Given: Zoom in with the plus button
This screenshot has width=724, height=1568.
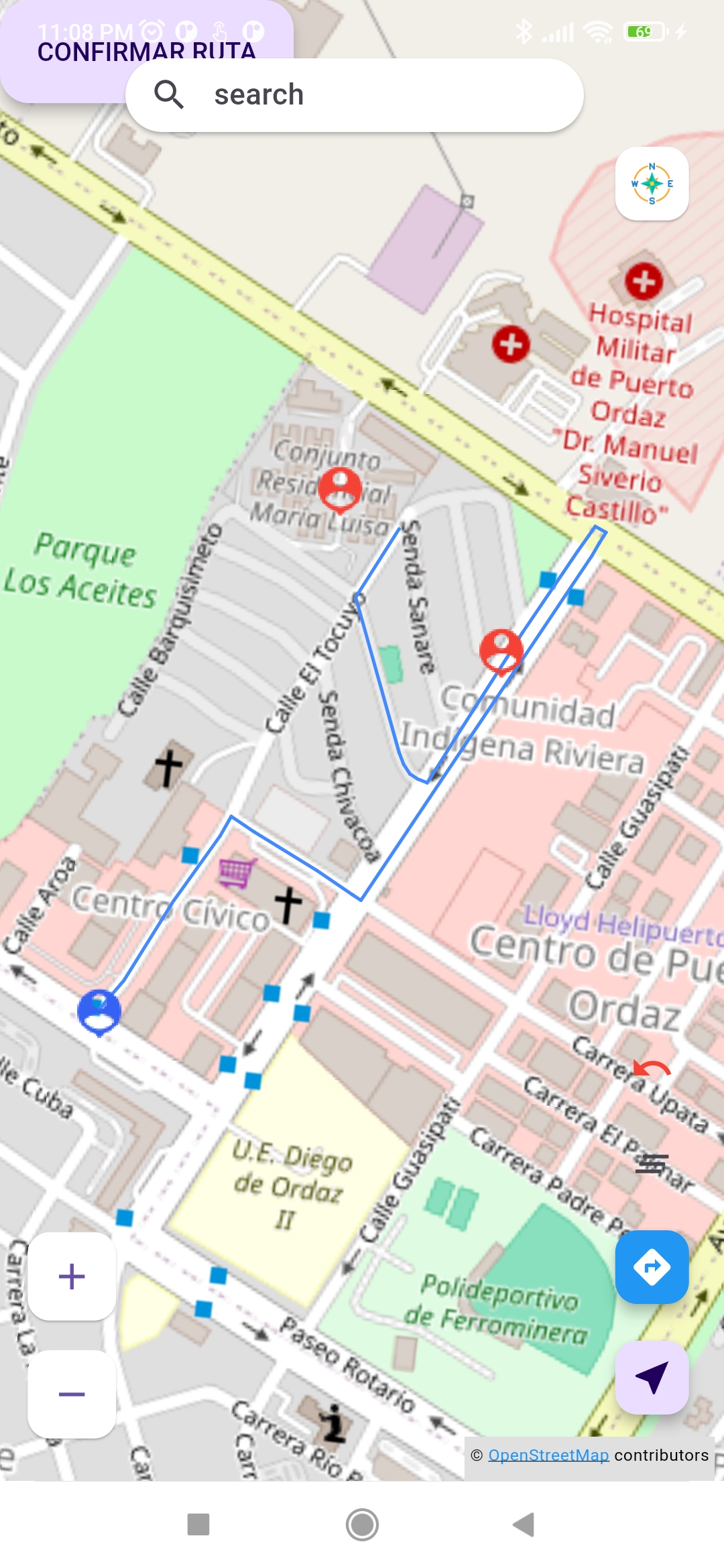Looking at the screenshot, I should [x=72, y=1277].
